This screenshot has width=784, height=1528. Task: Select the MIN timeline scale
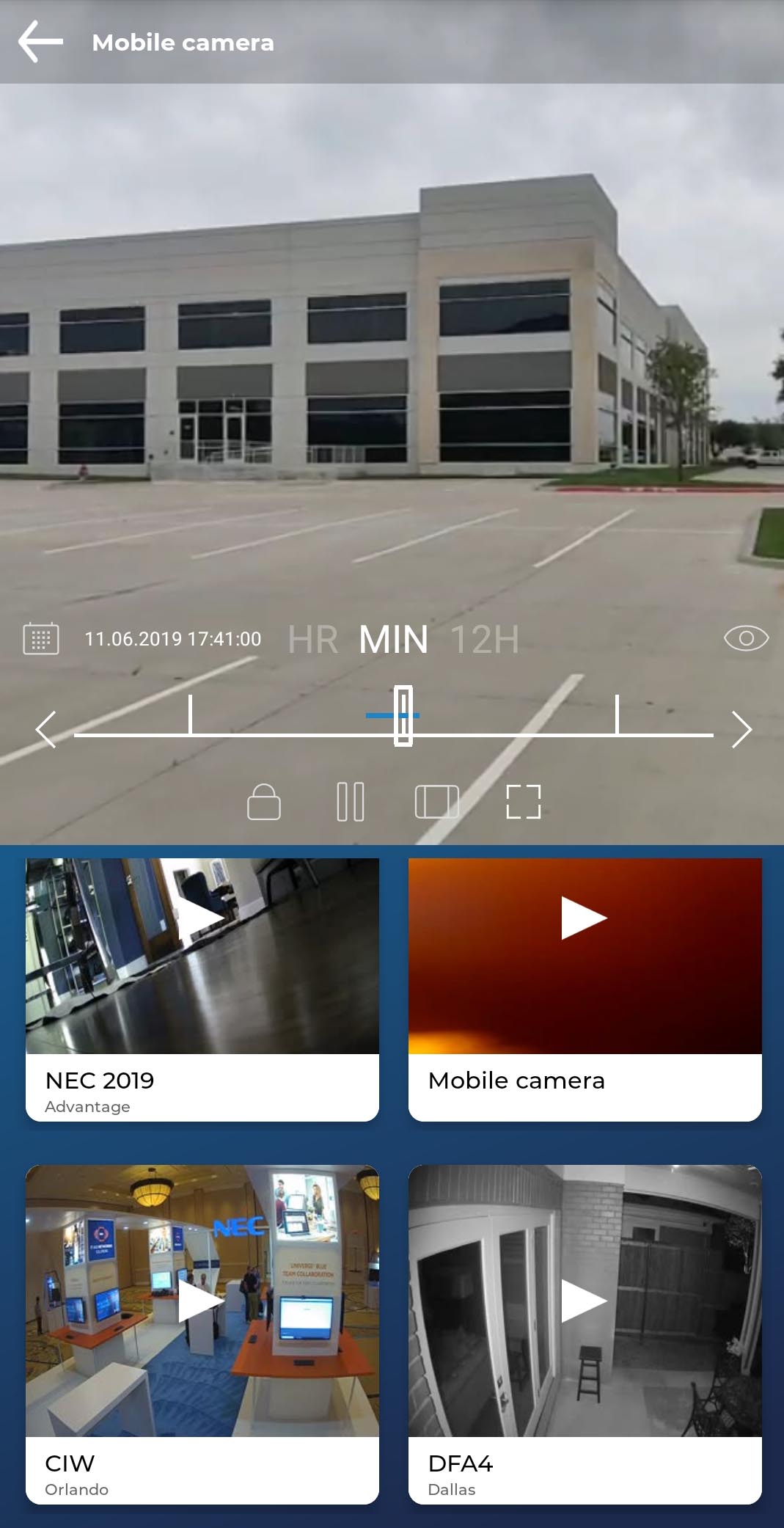[x=394, y=639]
